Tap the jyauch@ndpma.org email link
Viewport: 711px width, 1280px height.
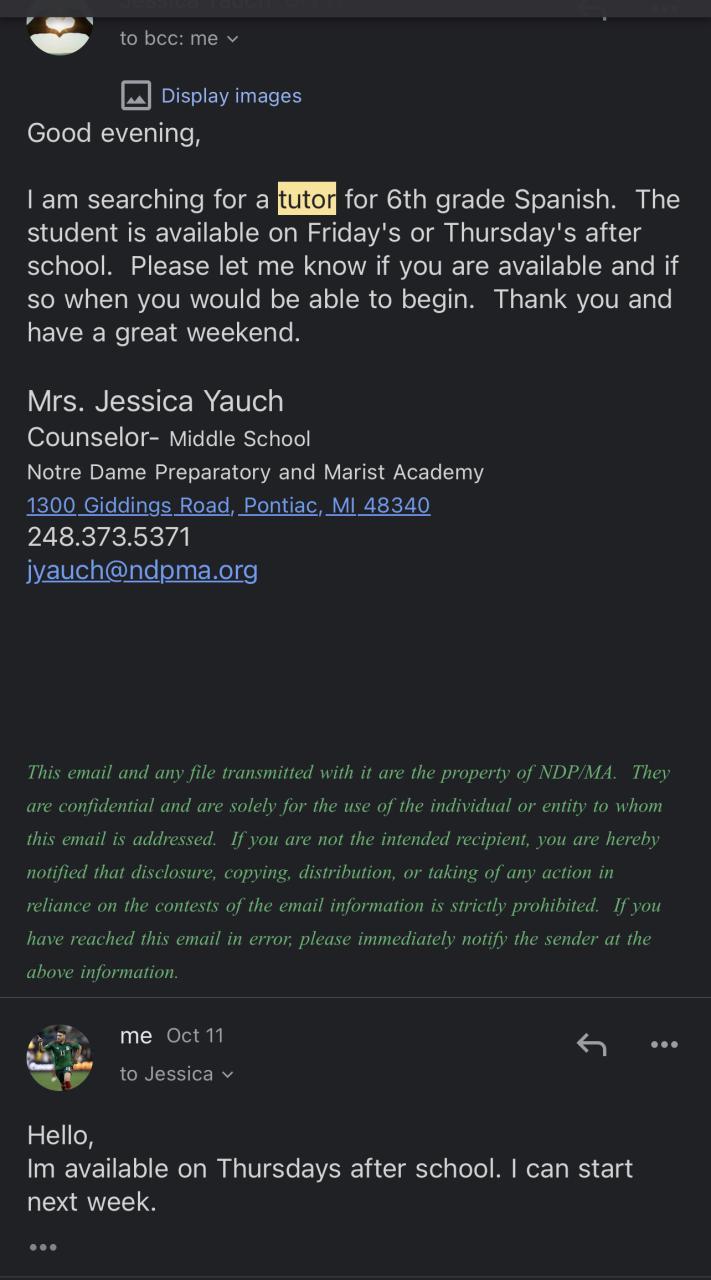click(142, 570)
